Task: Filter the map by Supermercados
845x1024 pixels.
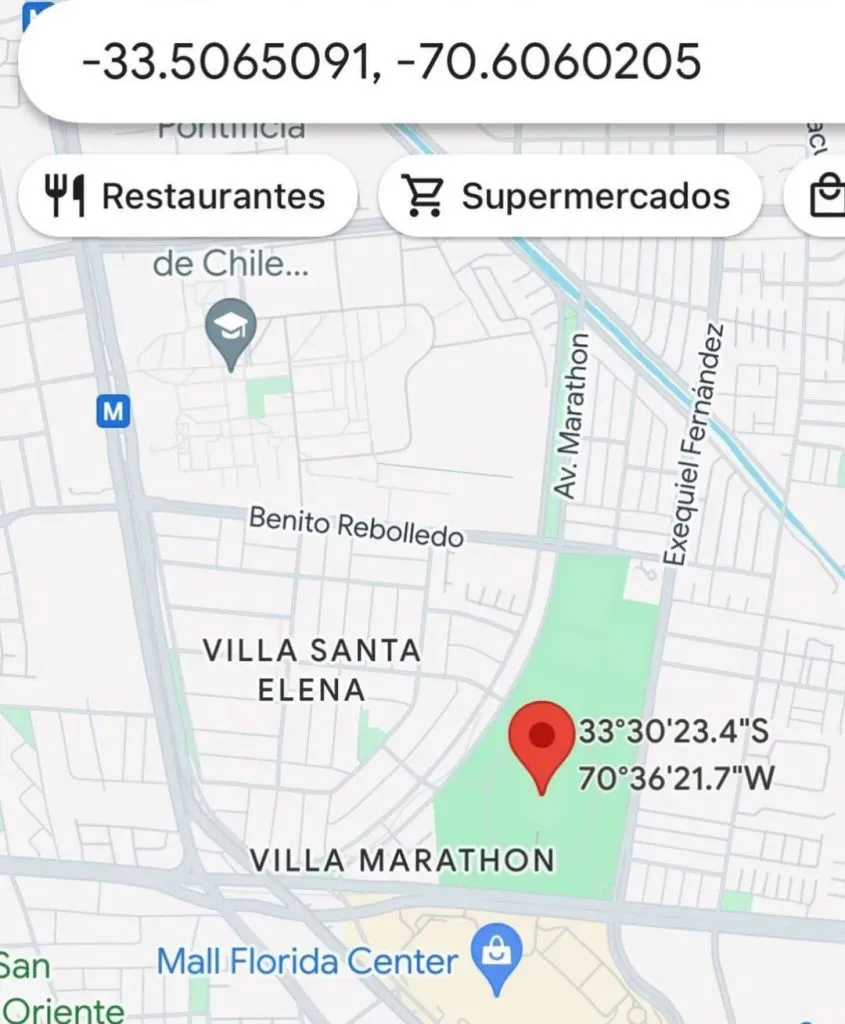Action: pyautogui.click(x=569, y=196)
